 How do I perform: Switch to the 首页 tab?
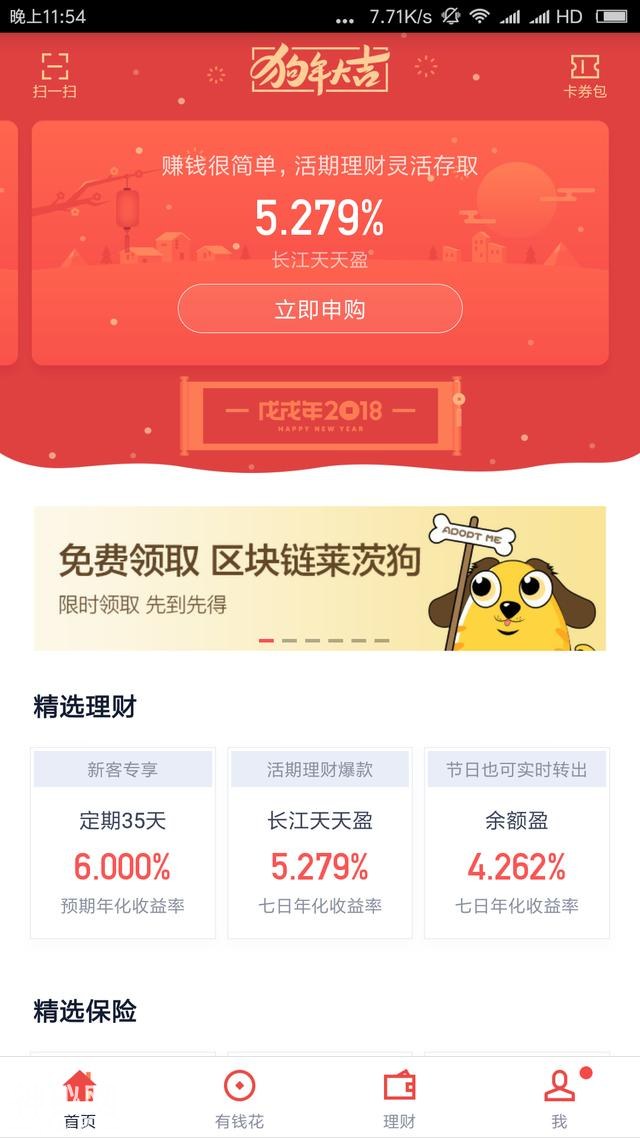click(80, 1098)
